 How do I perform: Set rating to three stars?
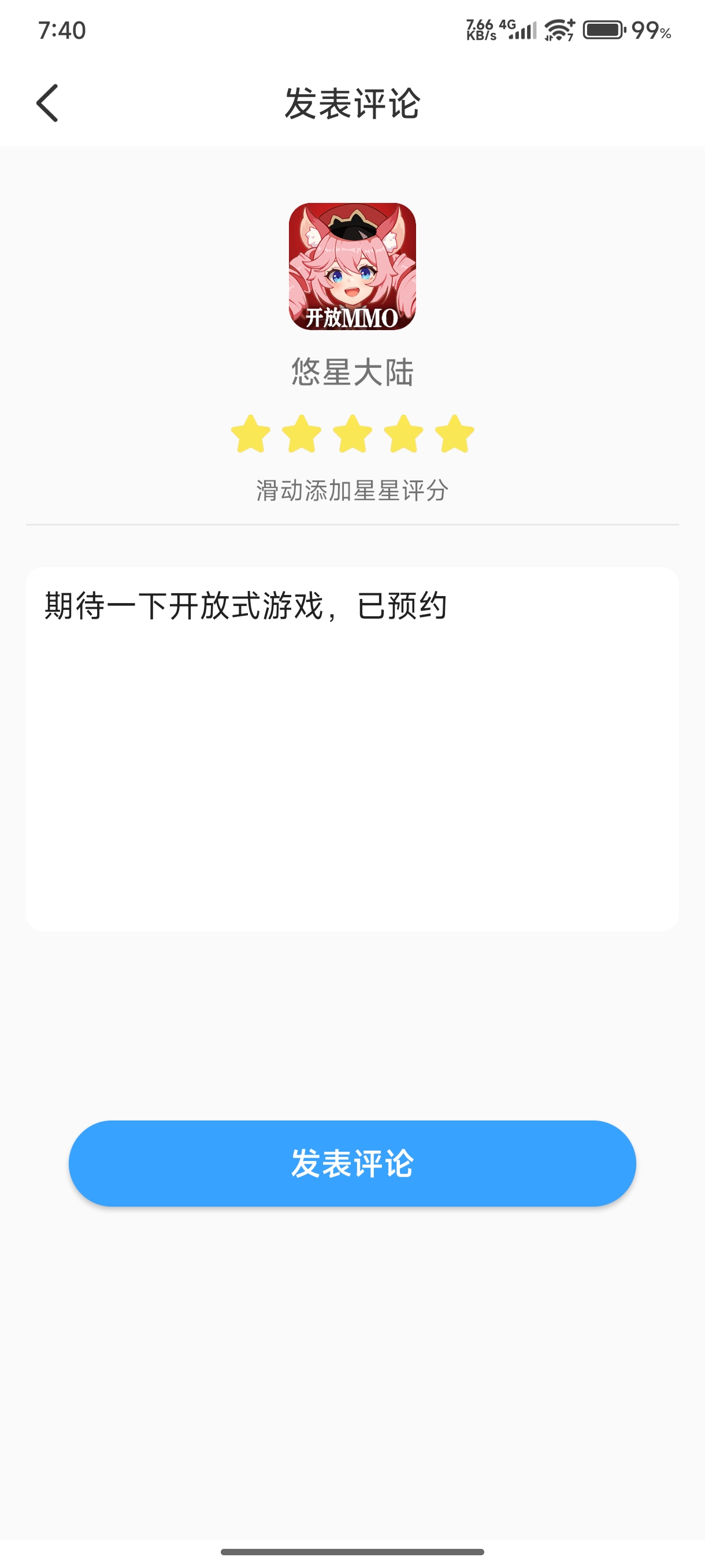coord(353,434)
